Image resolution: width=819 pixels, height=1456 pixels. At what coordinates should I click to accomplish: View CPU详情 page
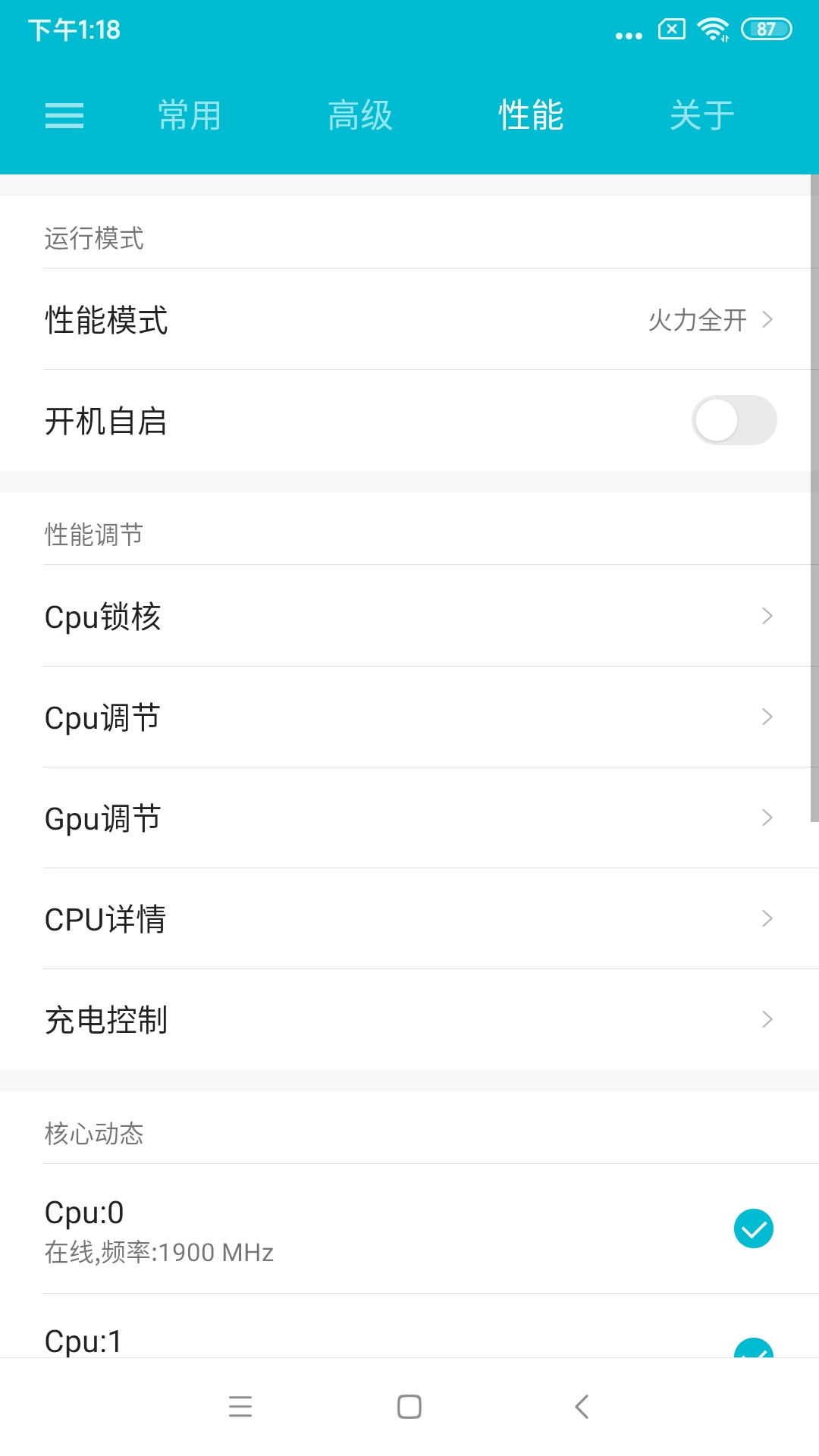(x=409, y=918)
